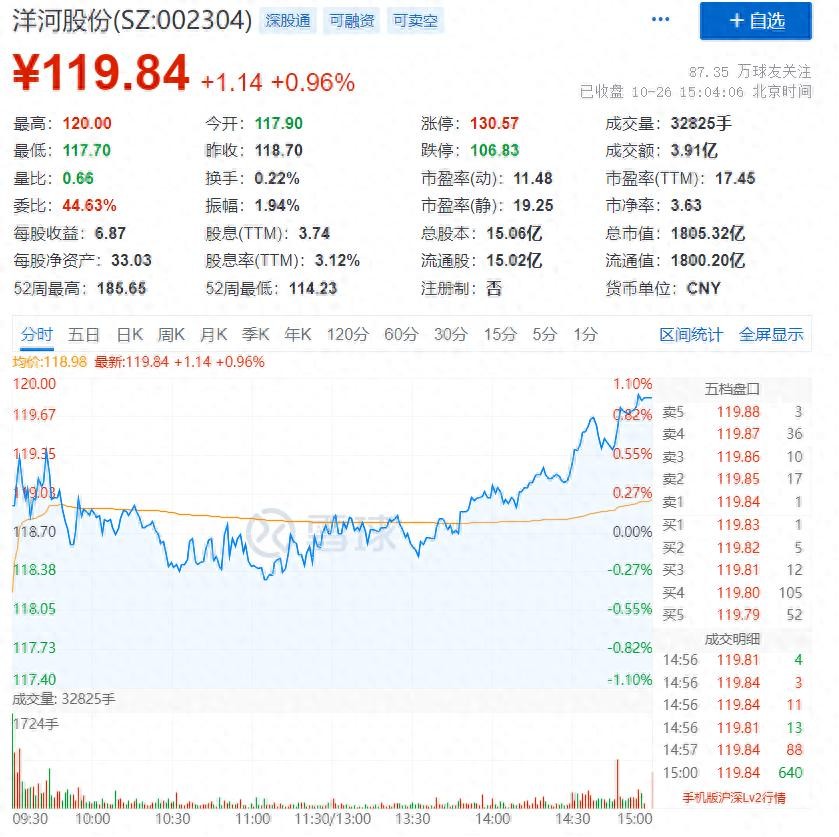Open the 季K chart tab
Image resolution: width=839 pixels, height=837 pixels.
point(256,335)
